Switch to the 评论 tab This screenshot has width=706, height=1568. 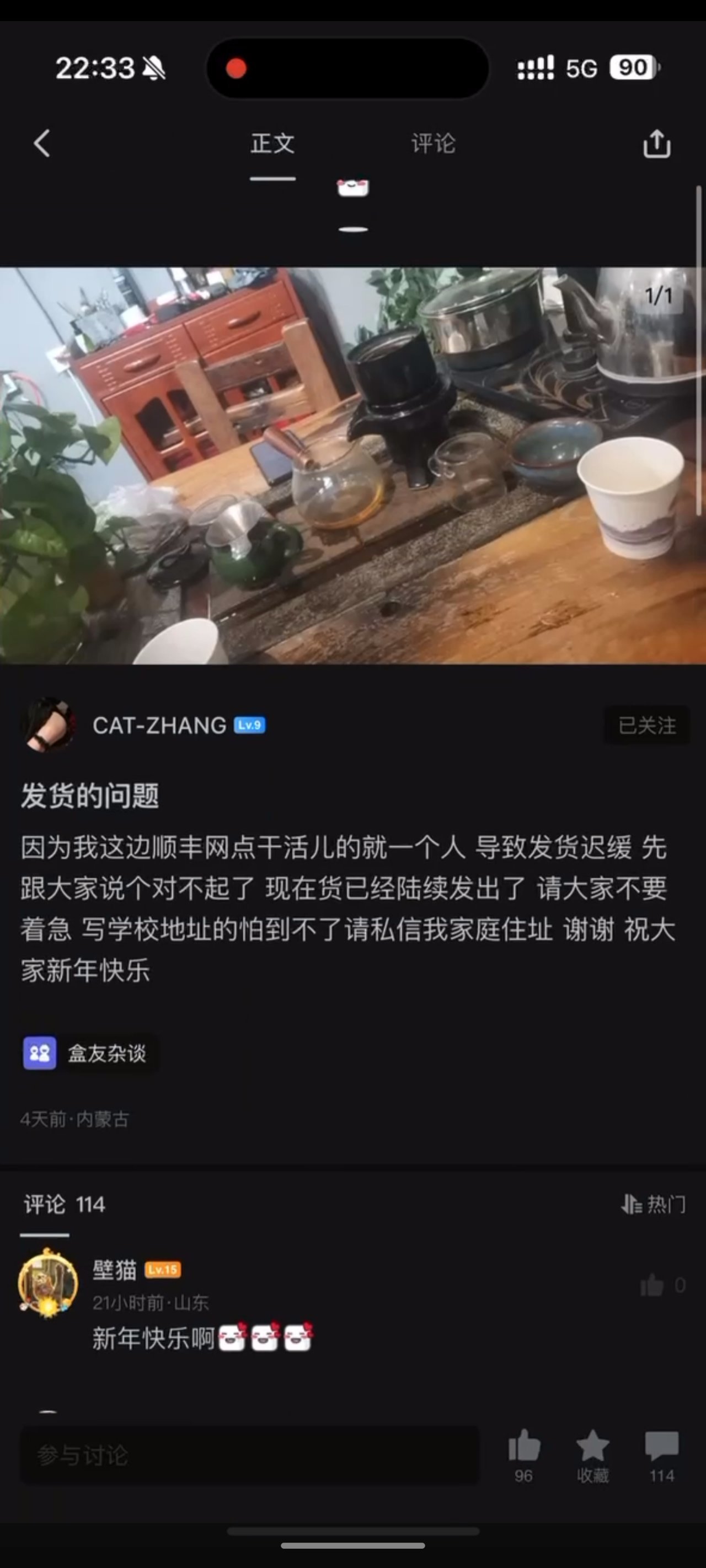tap(433, 144)
